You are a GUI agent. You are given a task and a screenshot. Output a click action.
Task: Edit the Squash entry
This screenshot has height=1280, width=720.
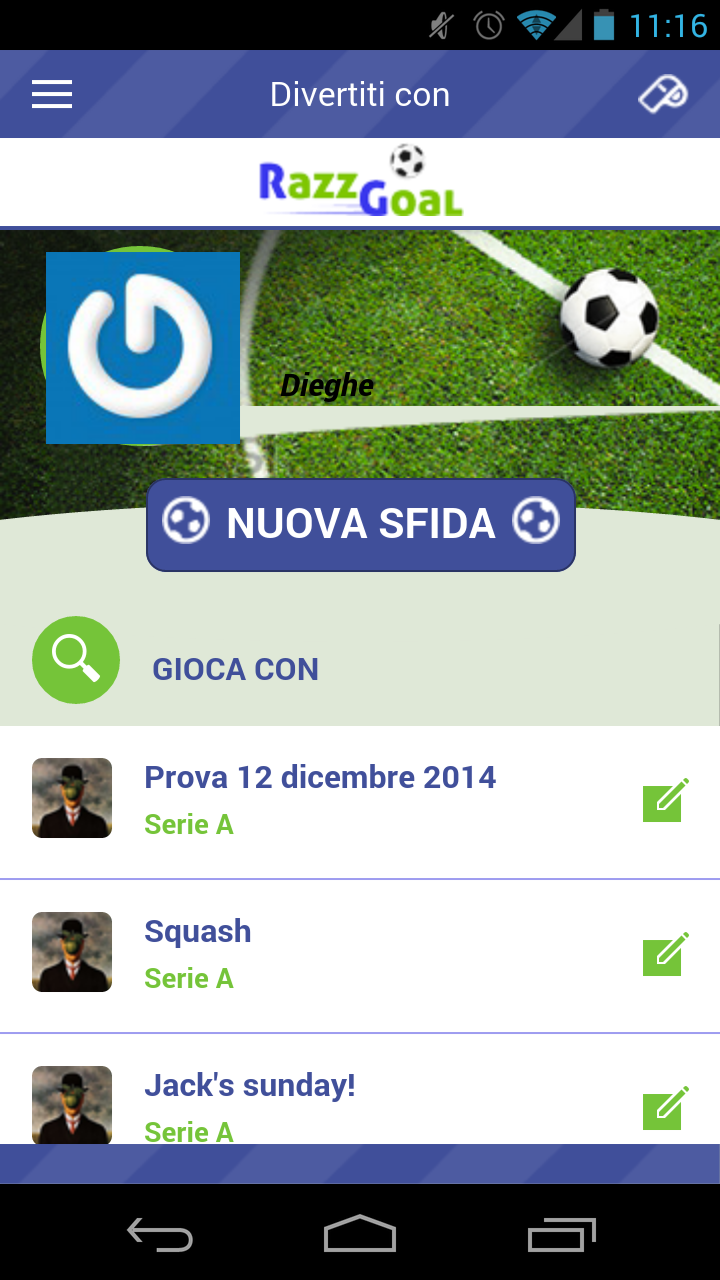point(666,954)
